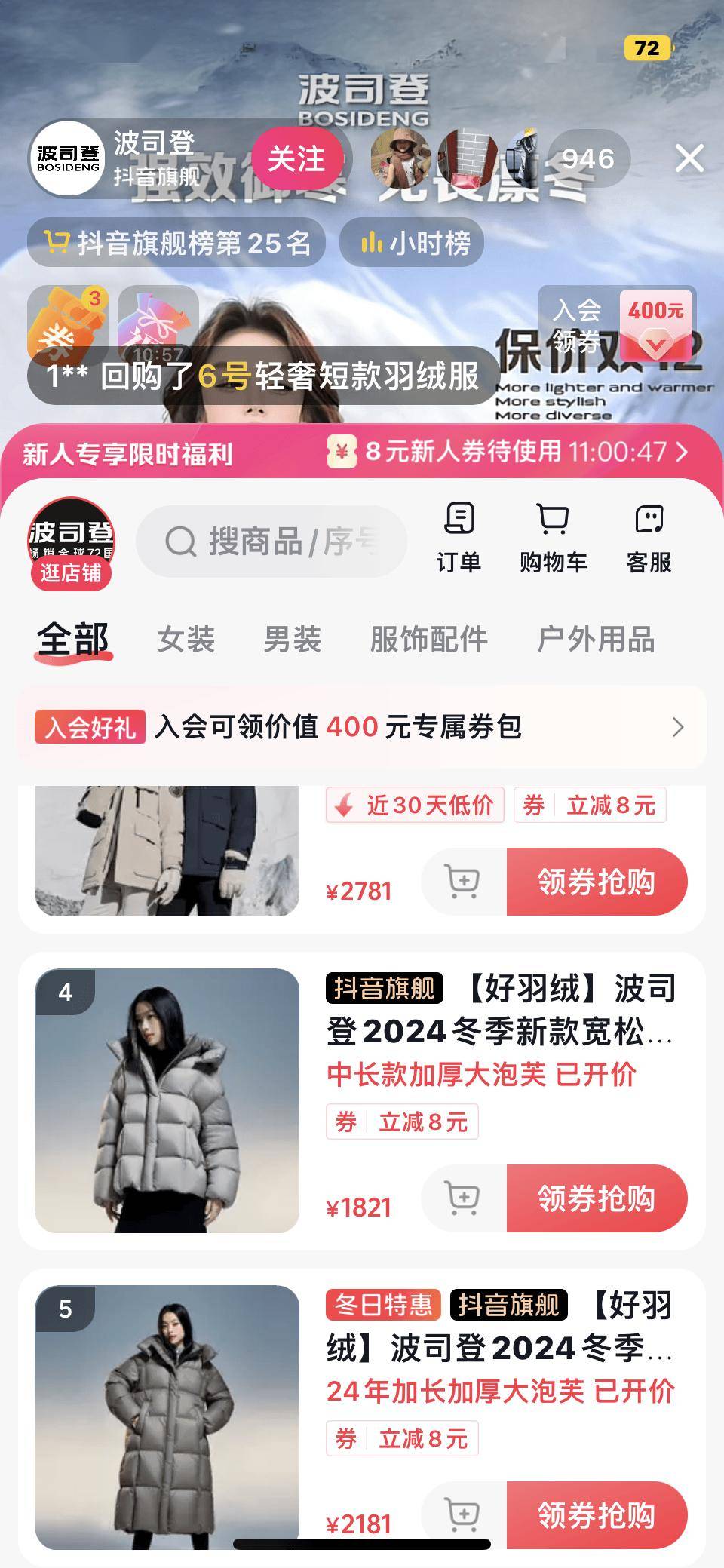The height and width of the screenshot is (1568, 724).
Task: Open the 抖音旗舰榜第25名 ranking chip
Action: (x=177, y=243)
